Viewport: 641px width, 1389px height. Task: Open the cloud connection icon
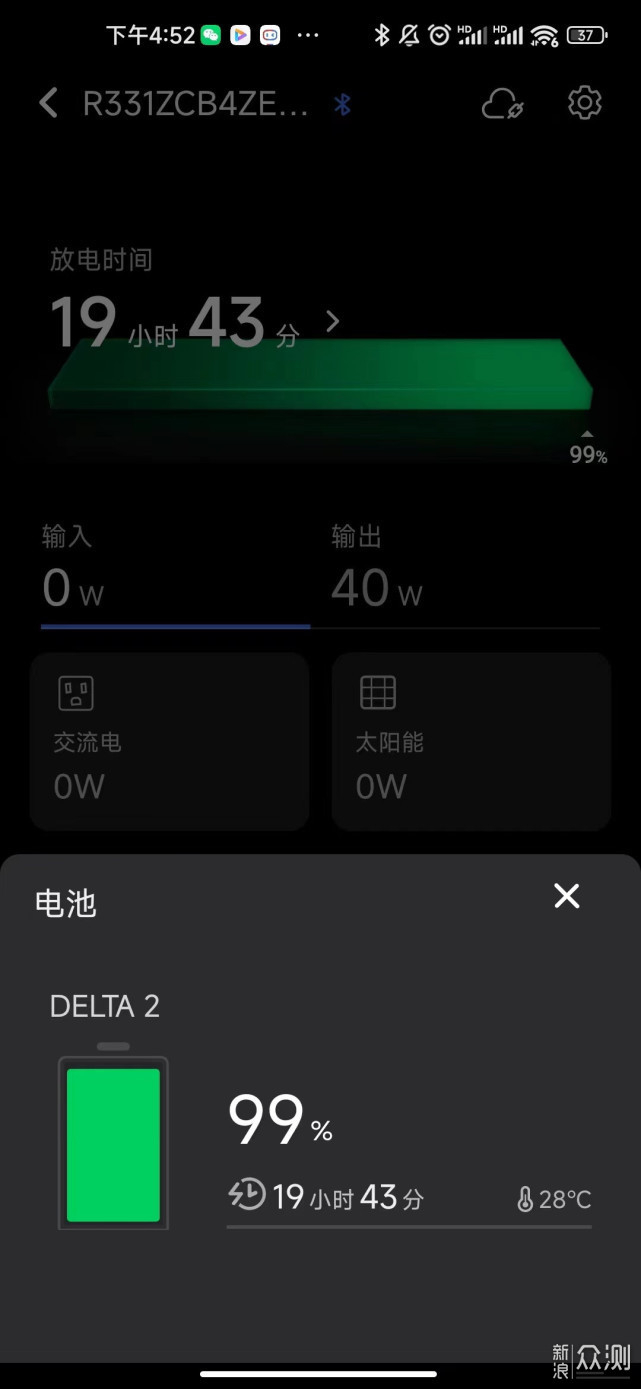pos(503,104)
